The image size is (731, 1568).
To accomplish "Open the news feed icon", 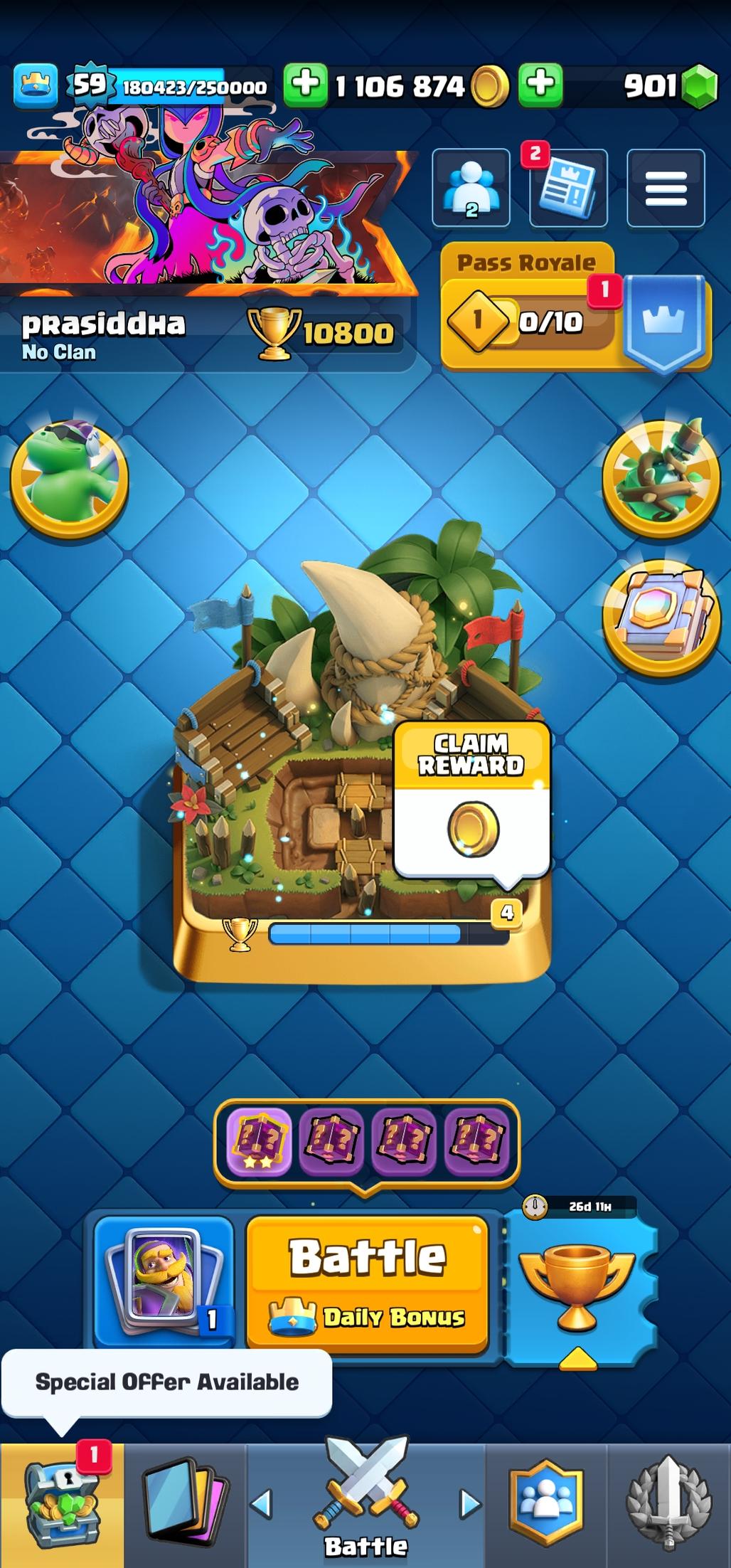I will tap(568, 188).
